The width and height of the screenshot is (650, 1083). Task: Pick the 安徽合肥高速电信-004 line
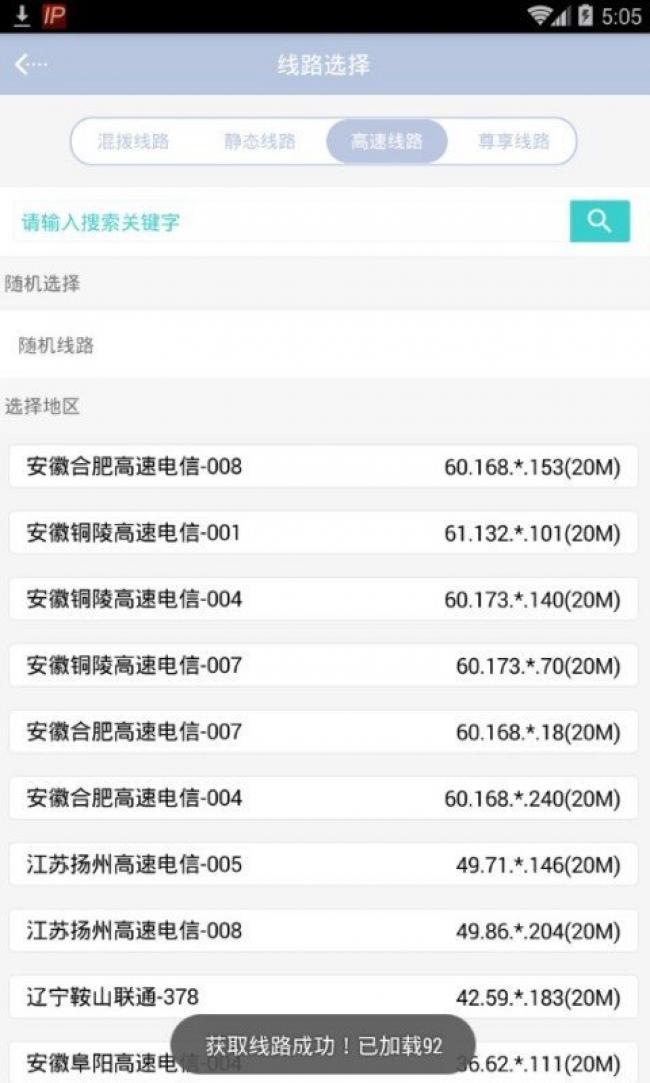click(x=324, y=798)
